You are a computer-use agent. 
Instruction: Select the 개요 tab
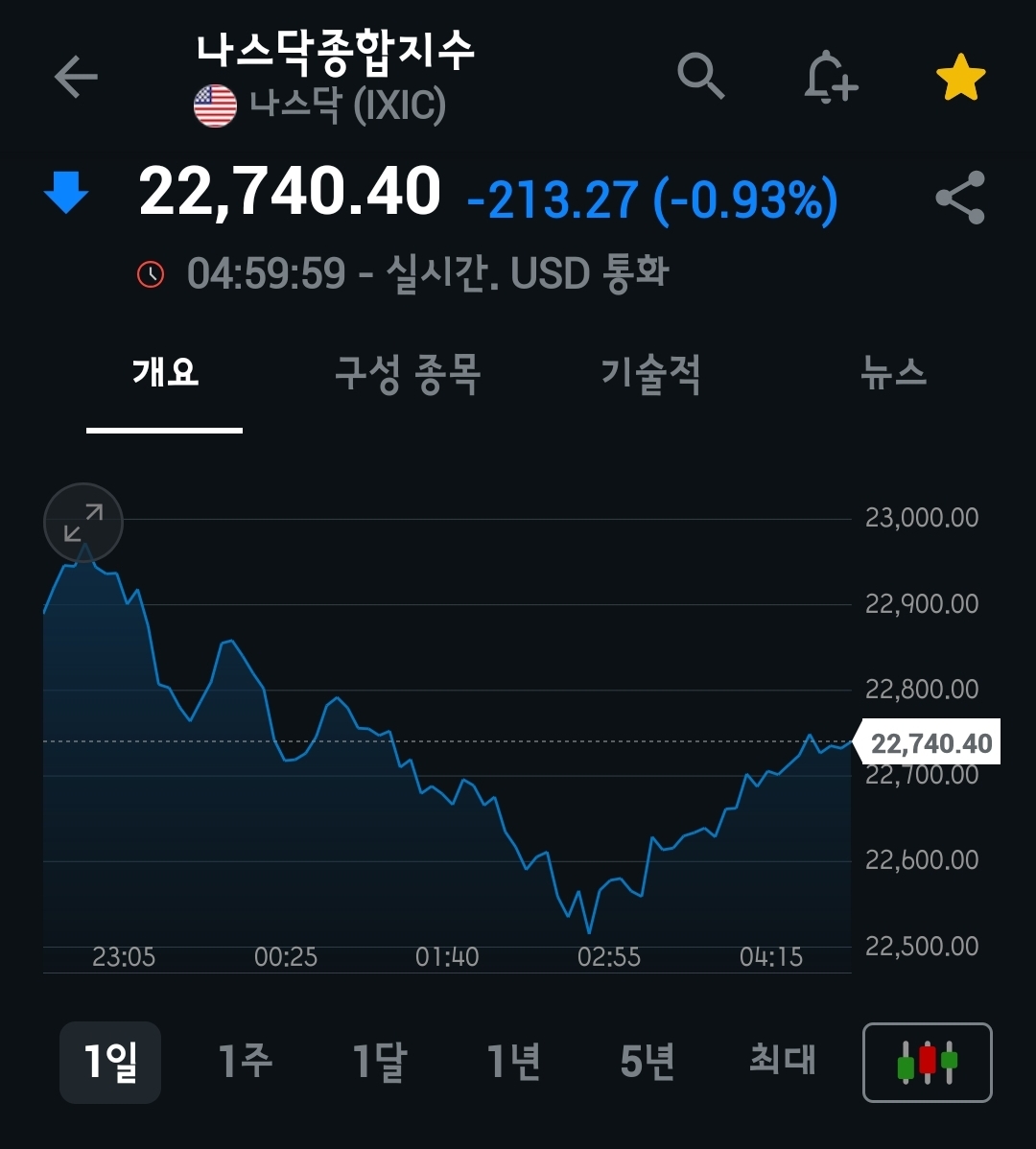coord(165,372)
